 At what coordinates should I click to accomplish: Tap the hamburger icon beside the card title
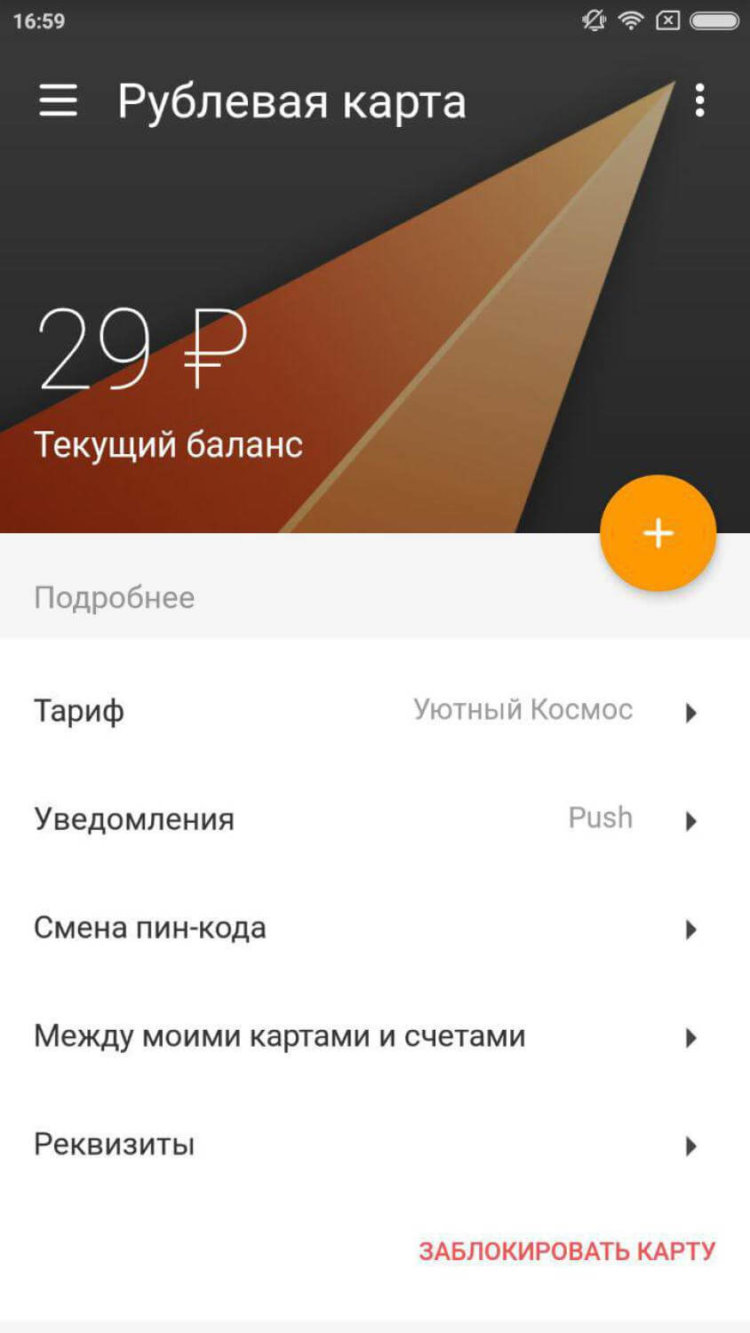[58, 101]
